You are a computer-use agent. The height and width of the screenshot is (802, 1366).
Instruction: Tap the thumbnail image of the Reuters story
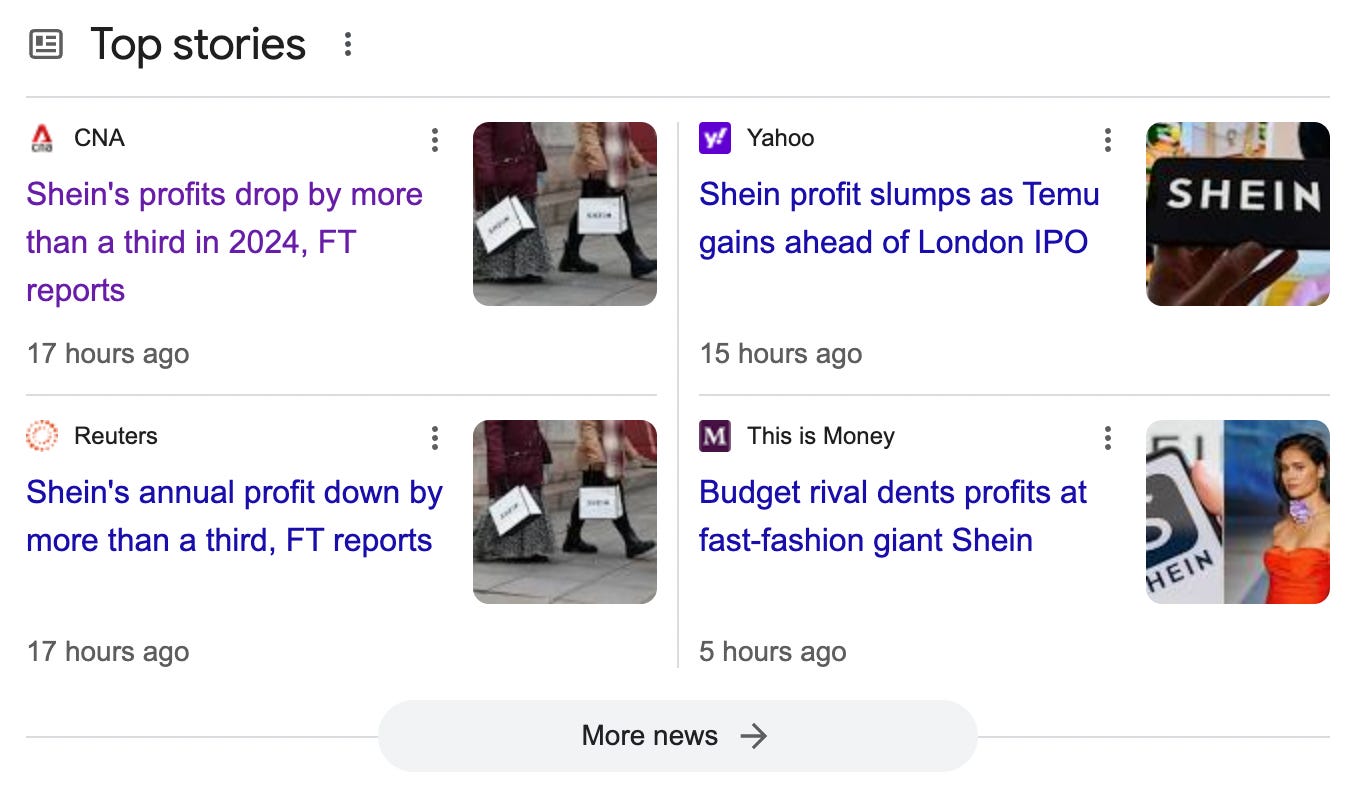[x=565, y=512]
